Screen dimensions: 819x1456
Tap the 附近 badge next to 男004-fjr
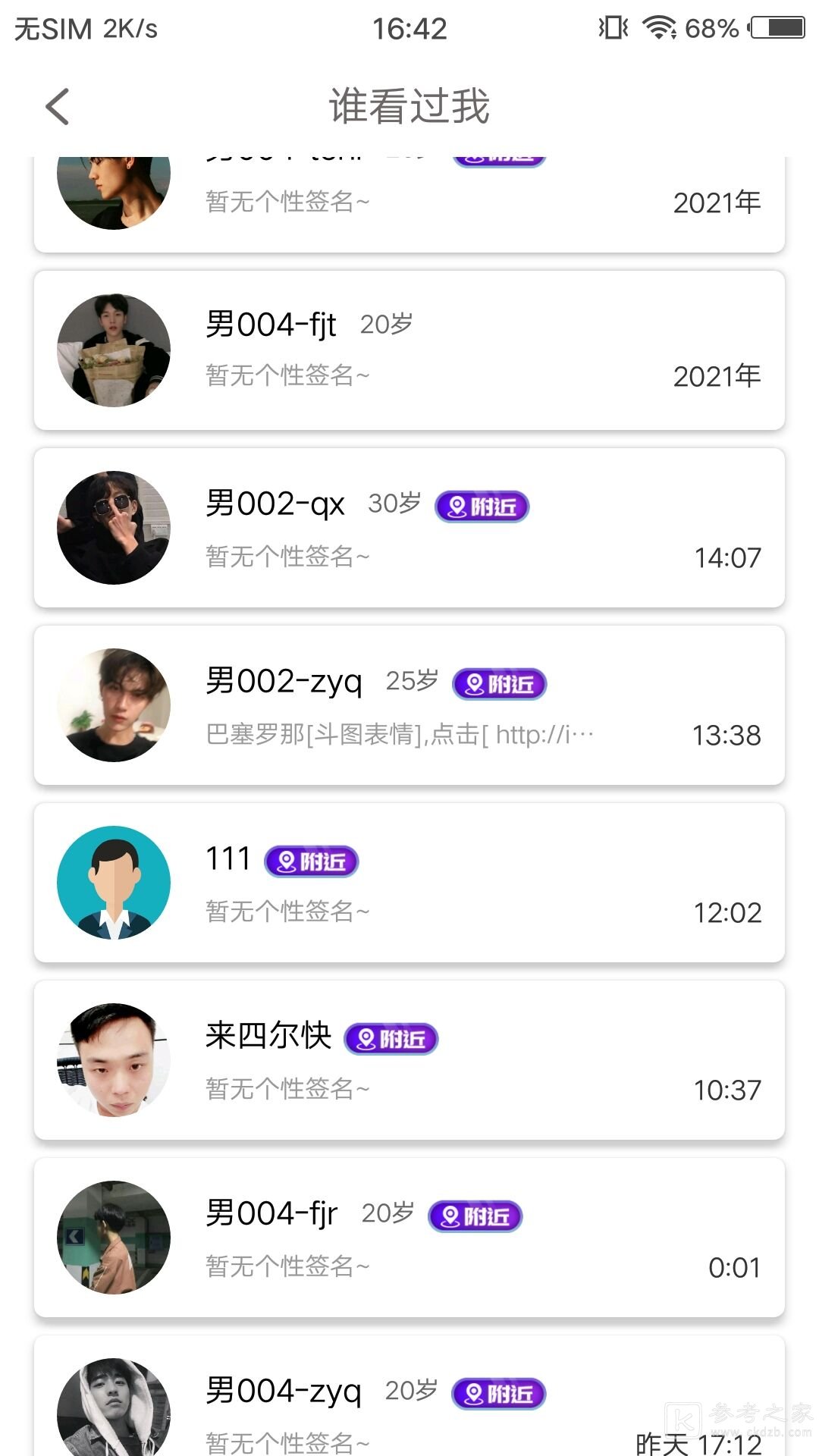(475, 1216)
